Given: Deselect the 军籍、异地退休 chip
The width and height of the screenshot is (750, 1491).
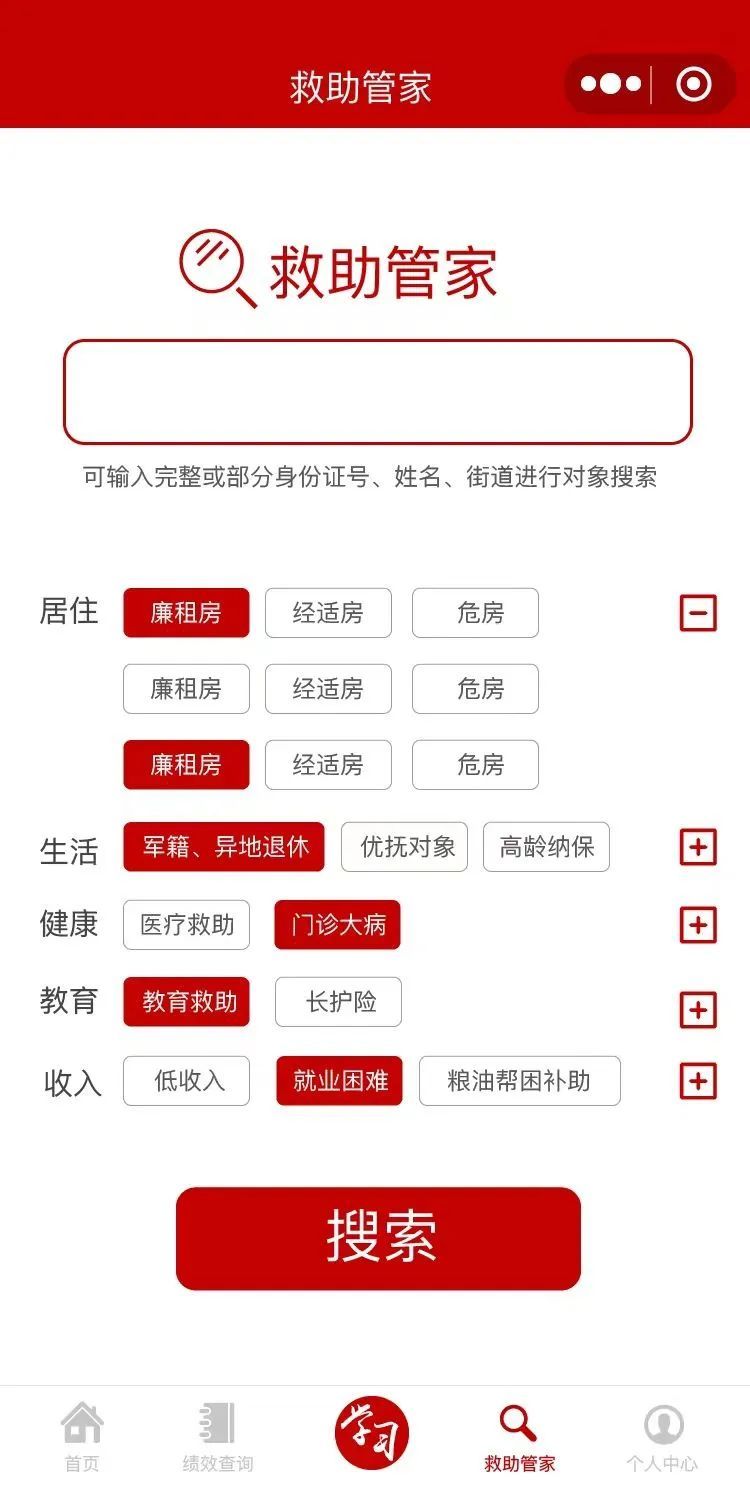Looking at the screenshot, I should click(225, 847).
